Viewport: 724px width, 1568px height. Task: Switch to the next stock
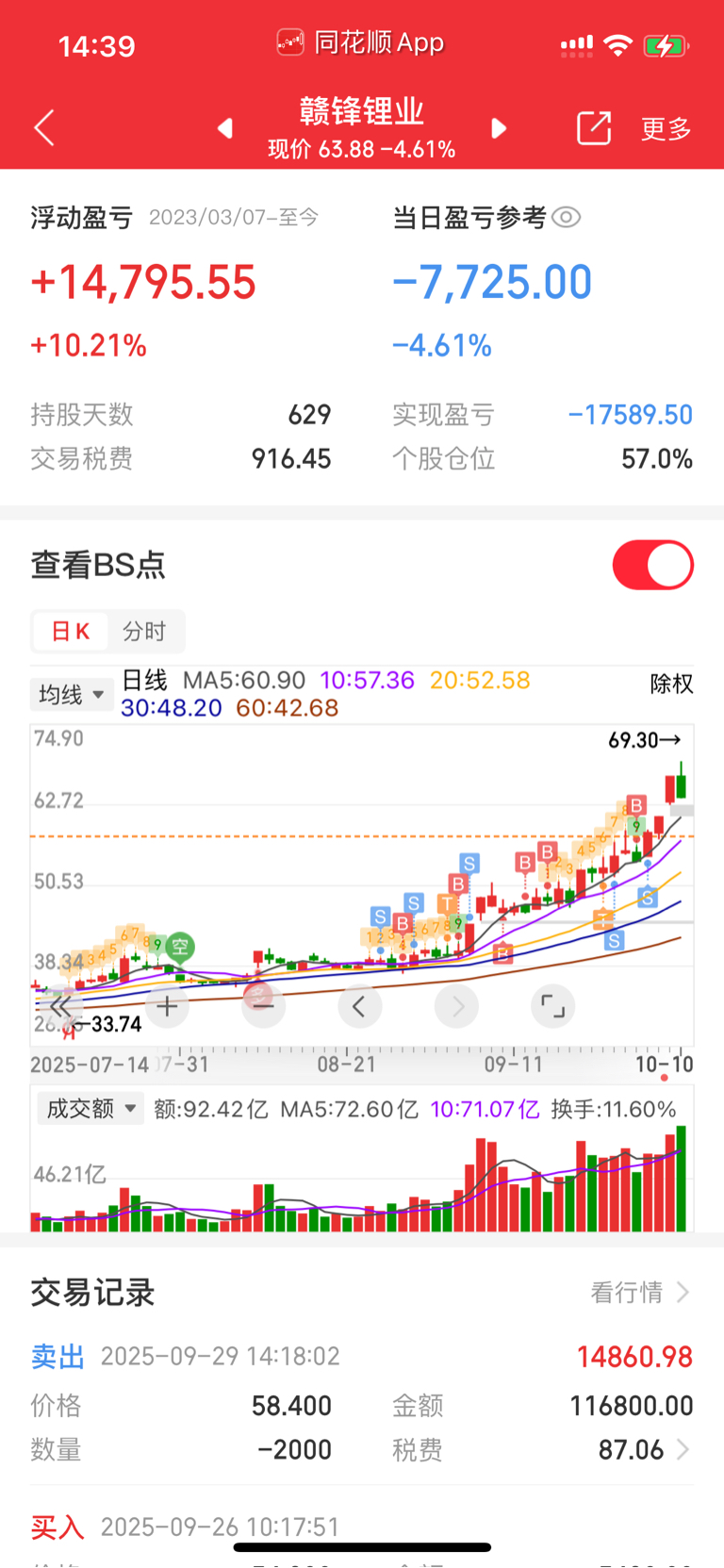click(x=500, y=128)
